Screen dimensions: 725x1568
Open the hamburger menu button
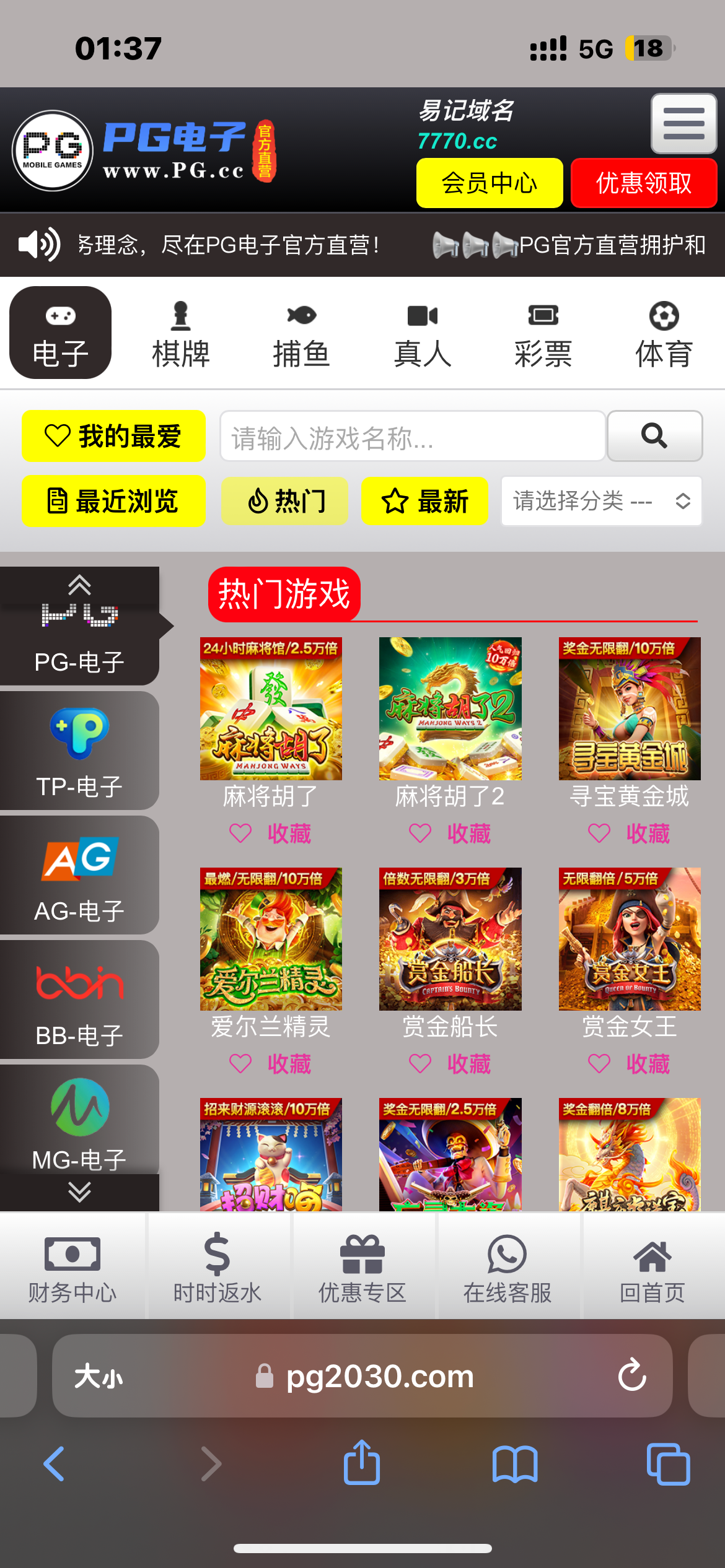tap(683, 124)
